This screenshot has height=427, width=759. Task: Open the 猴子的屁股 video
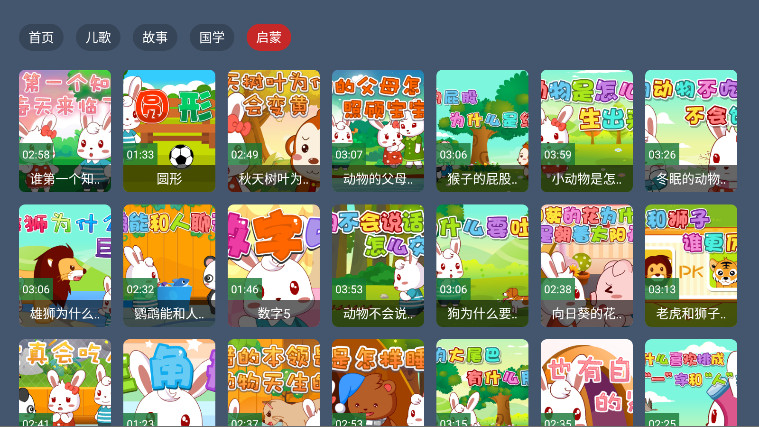[x=482, y=130]
